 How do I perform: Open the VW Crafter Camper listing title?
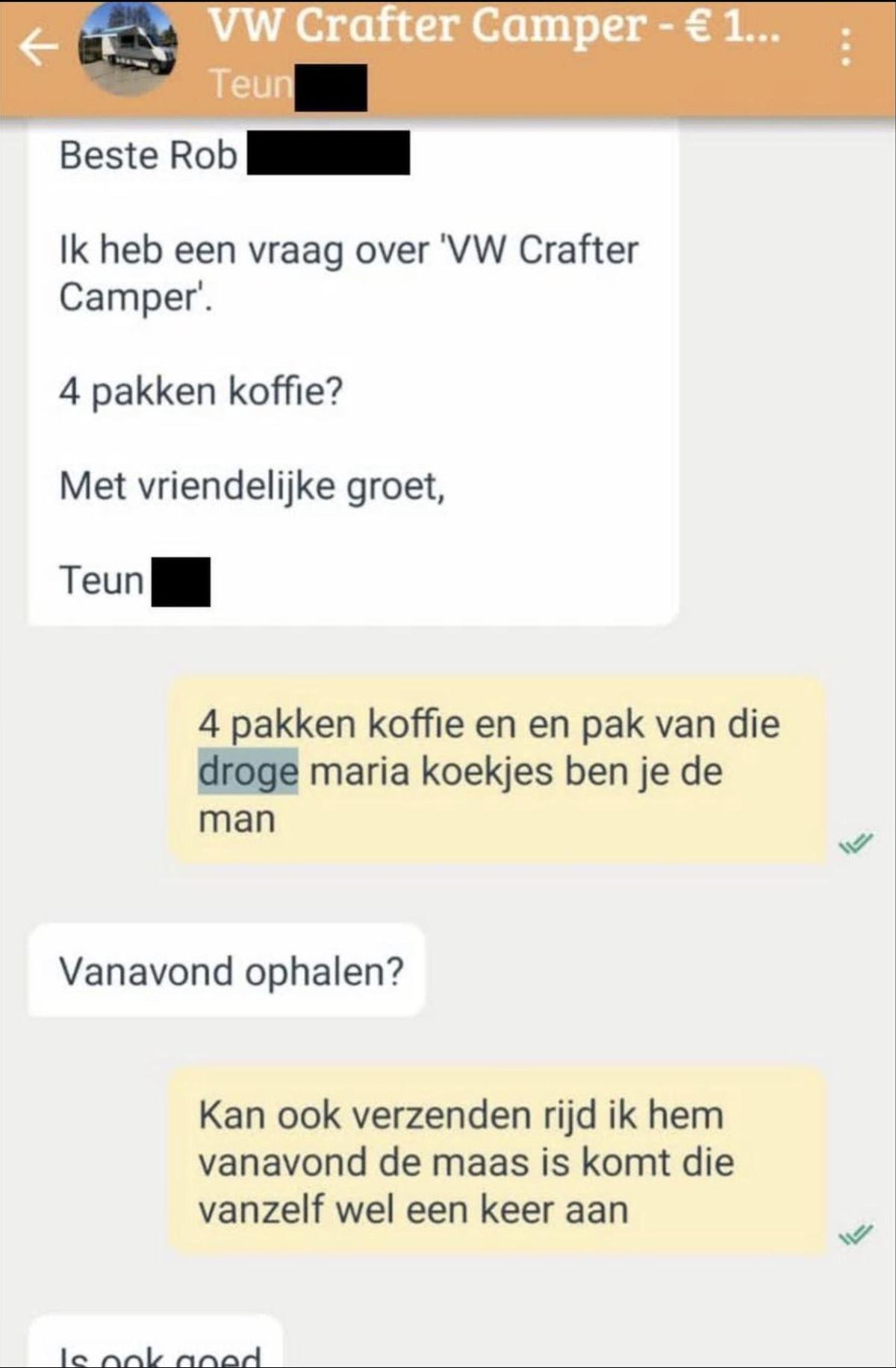[494, 27]
